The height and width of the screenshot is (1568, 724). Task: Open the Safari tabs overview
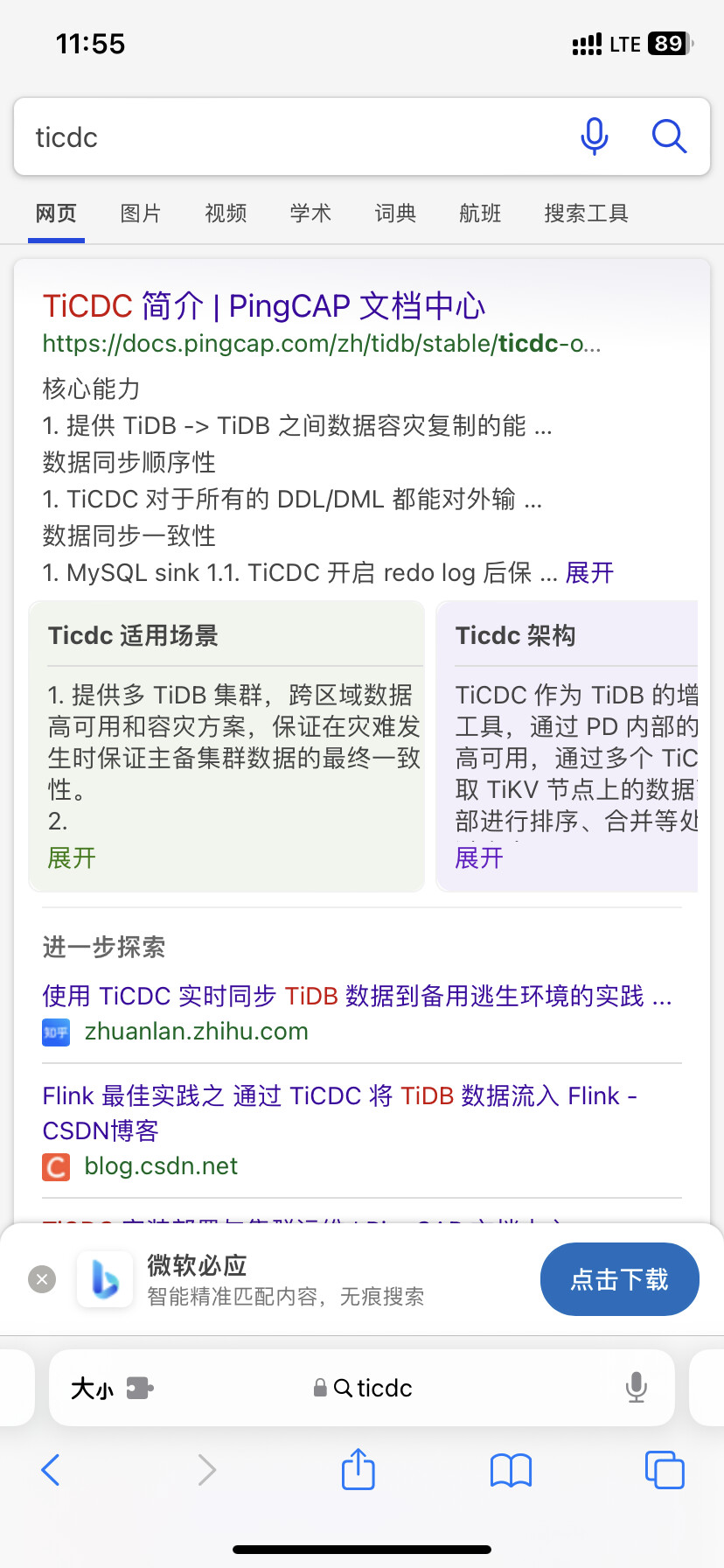click(x=665, y=1470)
